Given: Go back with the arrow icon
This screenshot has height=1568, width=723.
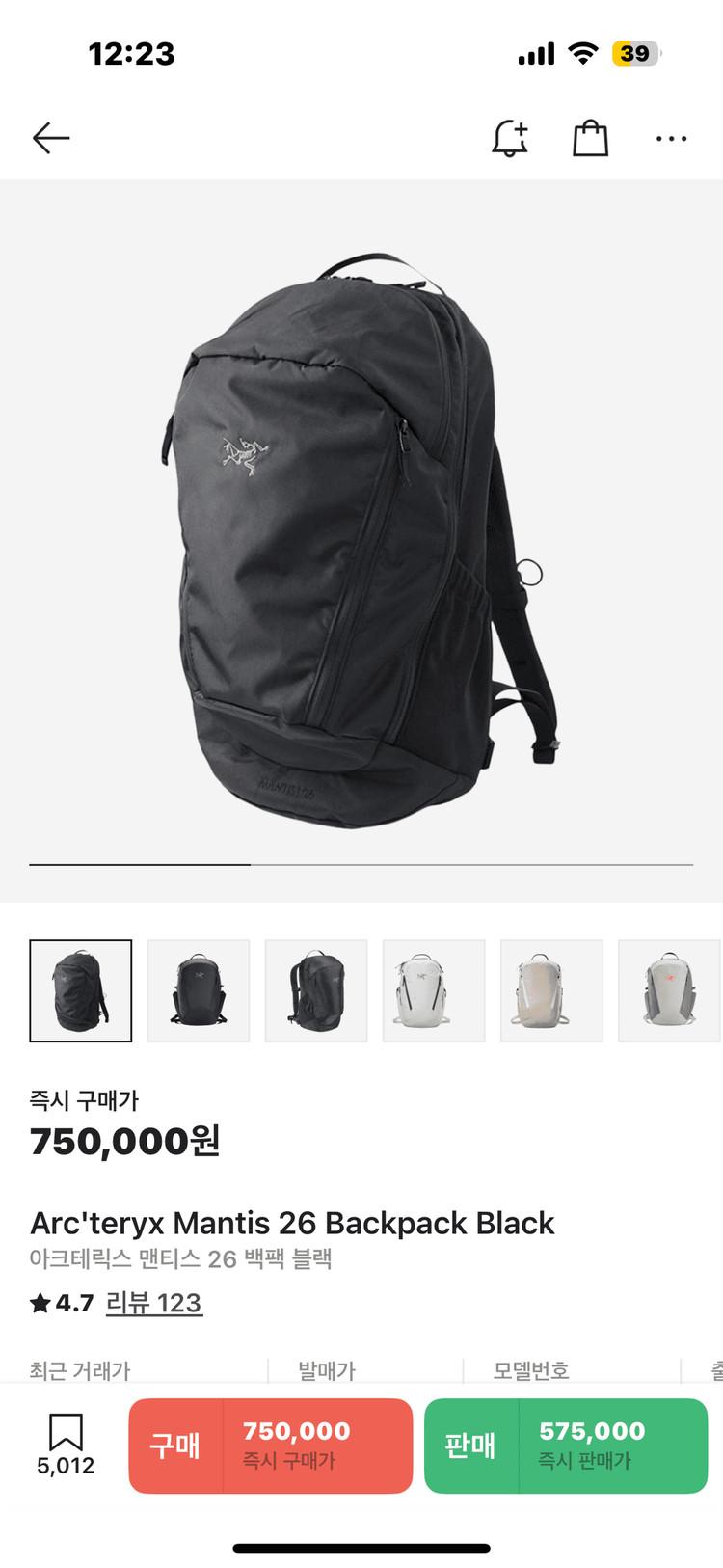Looking at the screenshot, I should (x=51, y=139).
